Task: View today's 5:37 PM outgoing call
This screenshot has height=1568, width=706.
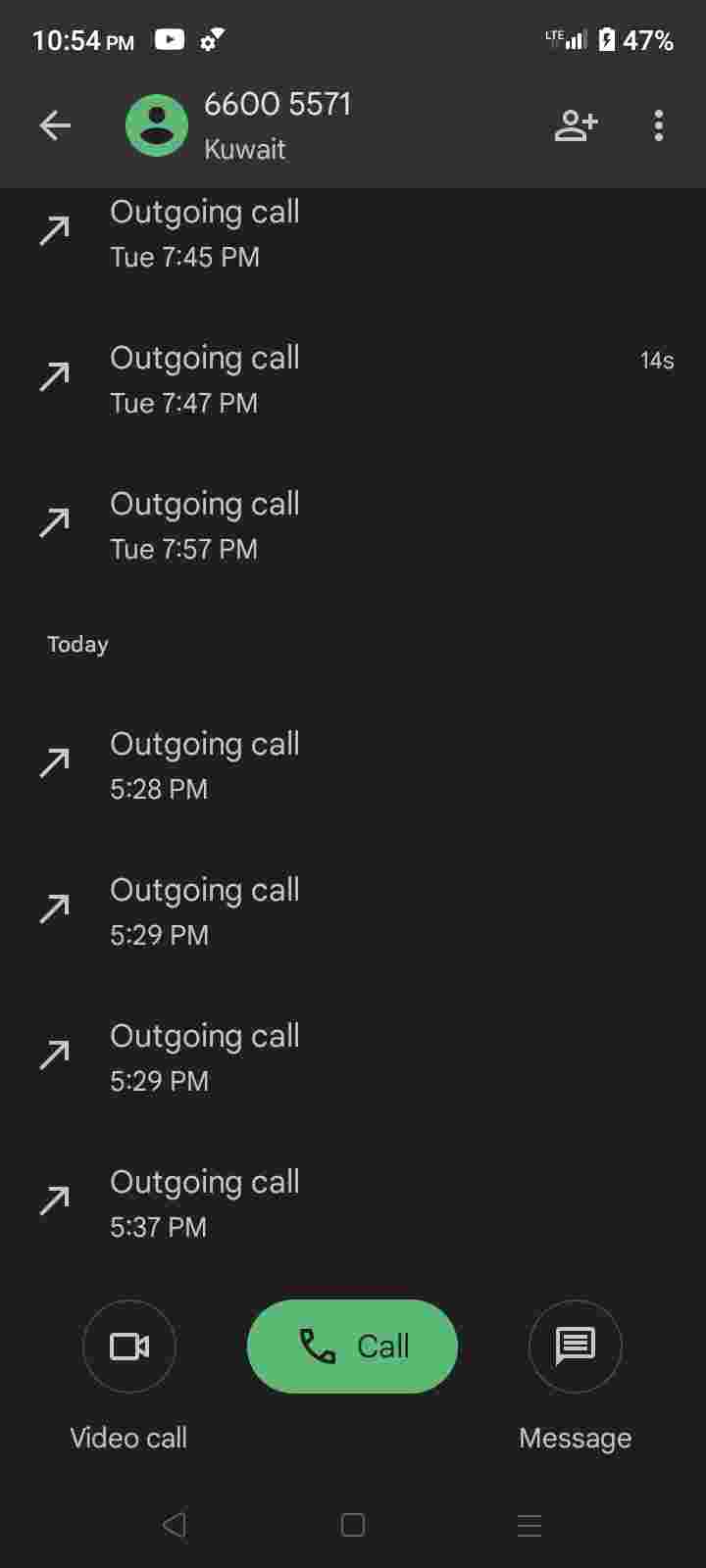Action: 353,1203
